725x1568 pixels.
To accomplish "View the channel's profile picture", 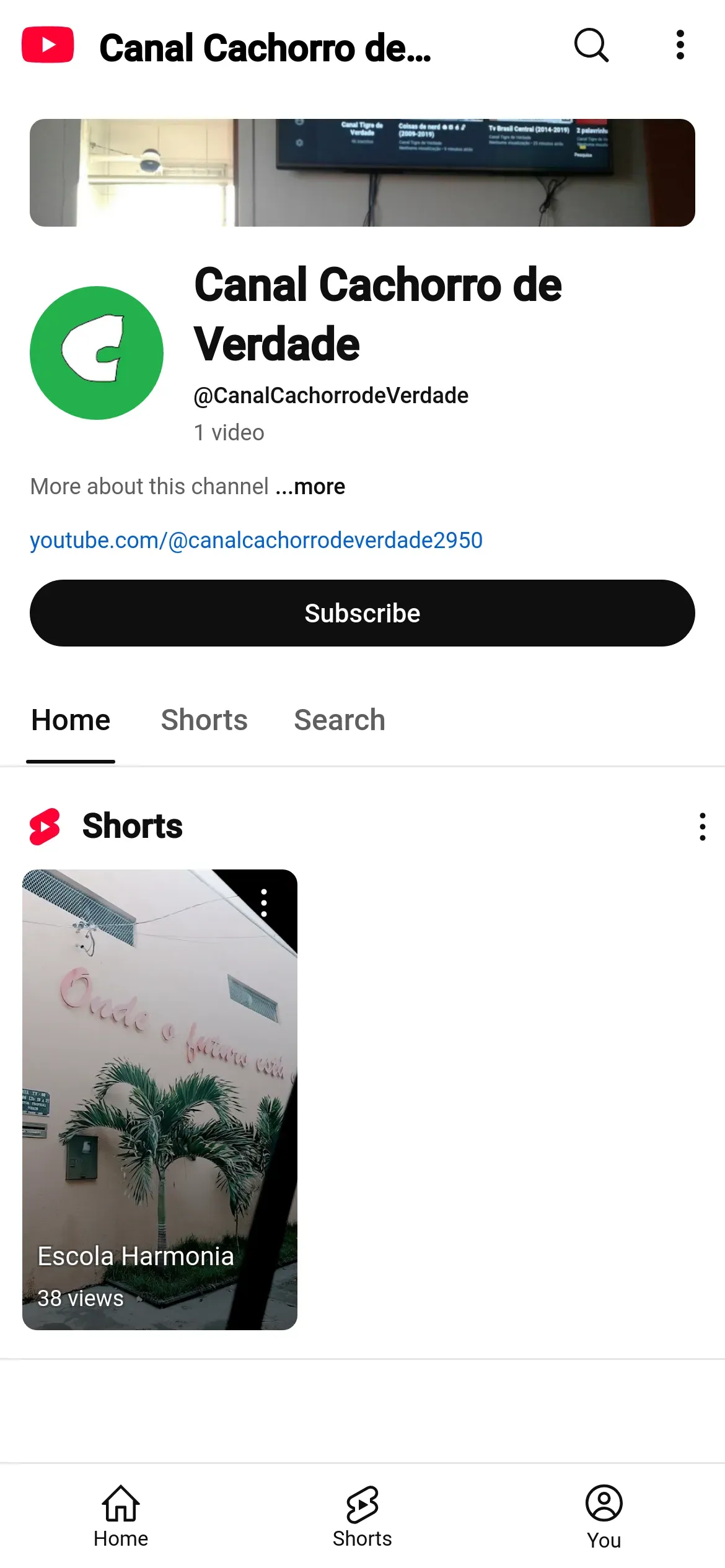I will coord(97,353).
